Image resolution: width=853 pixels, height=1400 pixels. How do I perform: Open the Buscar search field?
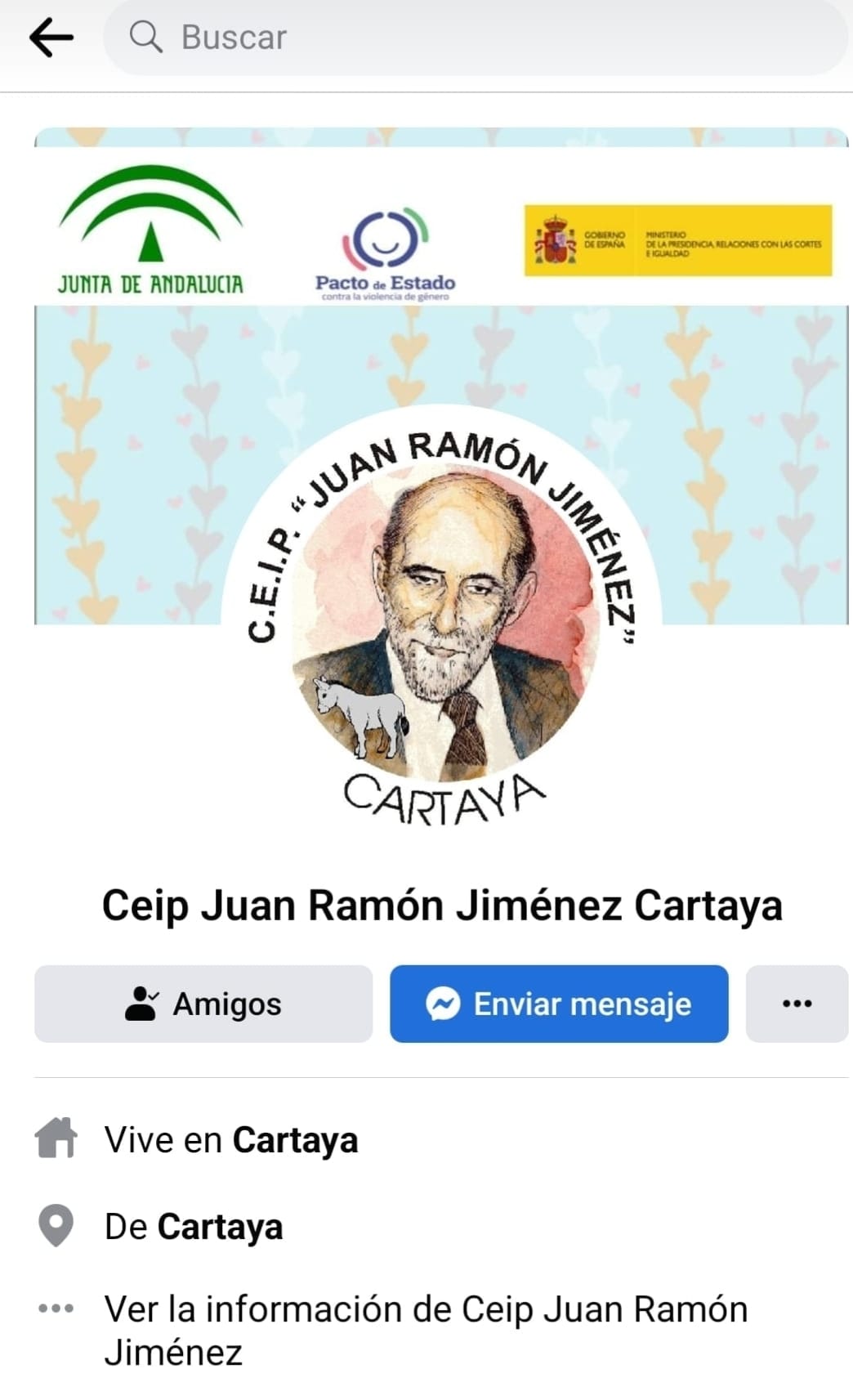click(x=474, y=38)
